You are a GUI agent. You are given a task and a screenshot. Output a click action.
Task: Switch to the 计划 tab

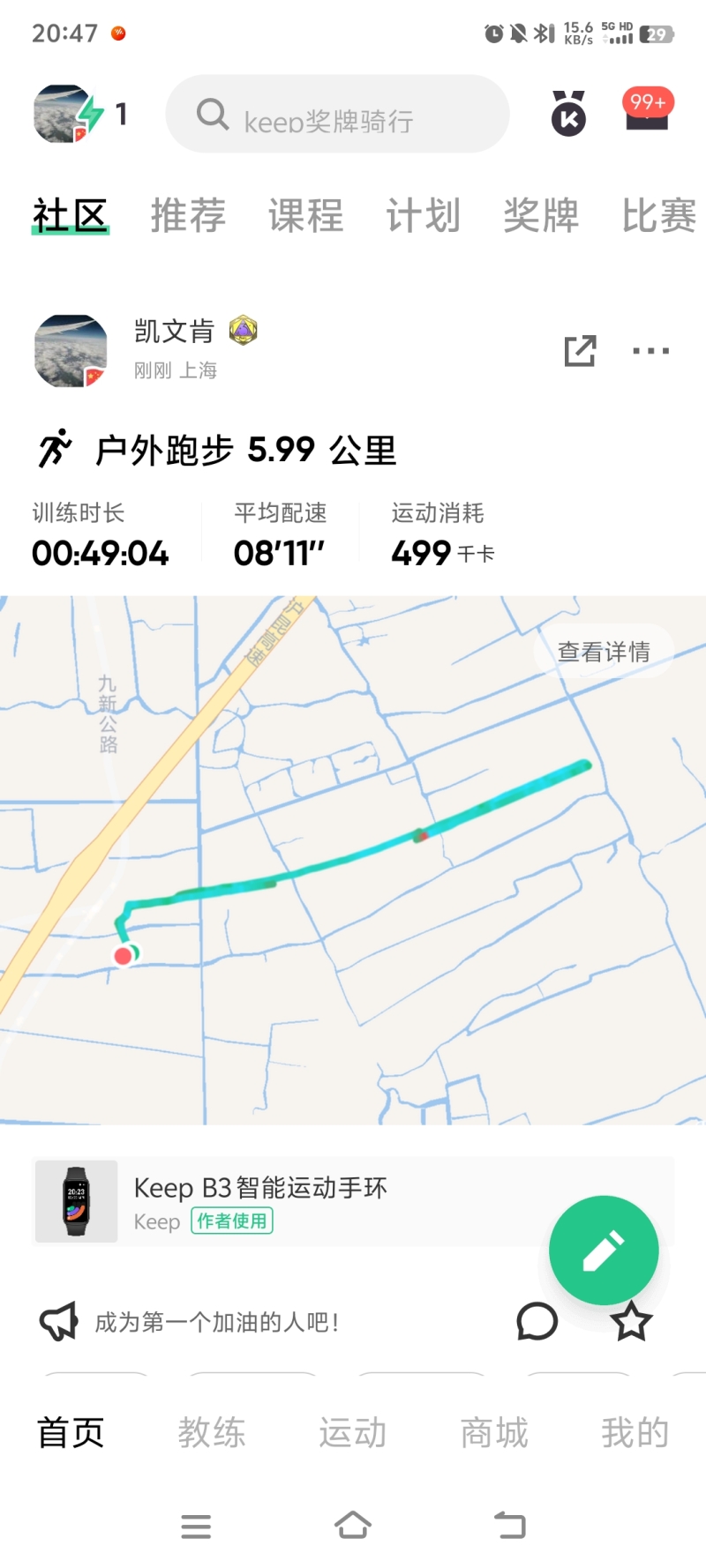click(x=423, y=215)
